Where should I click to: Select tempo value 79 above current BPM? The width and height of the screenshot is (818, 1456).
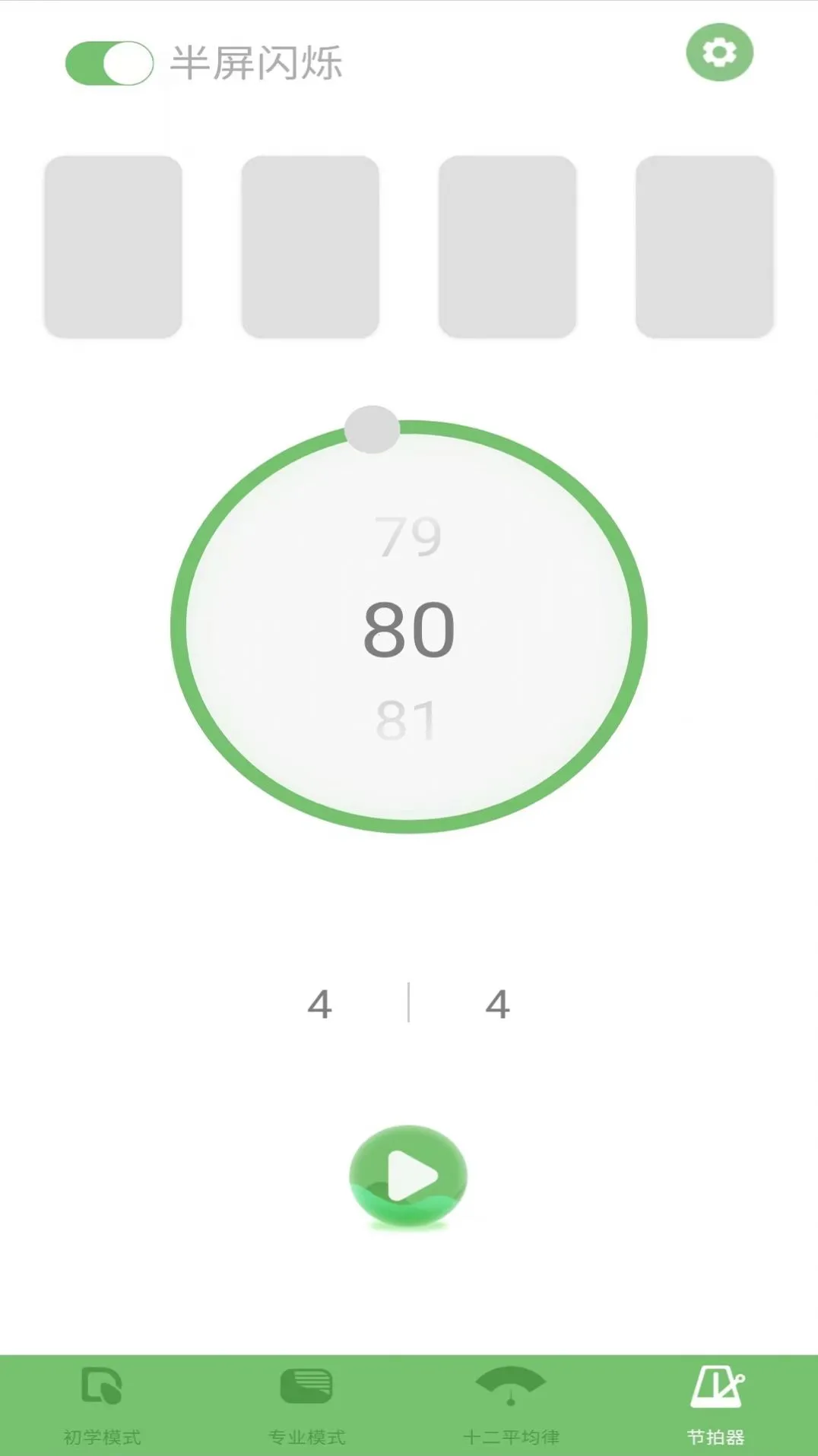[408, 537]
